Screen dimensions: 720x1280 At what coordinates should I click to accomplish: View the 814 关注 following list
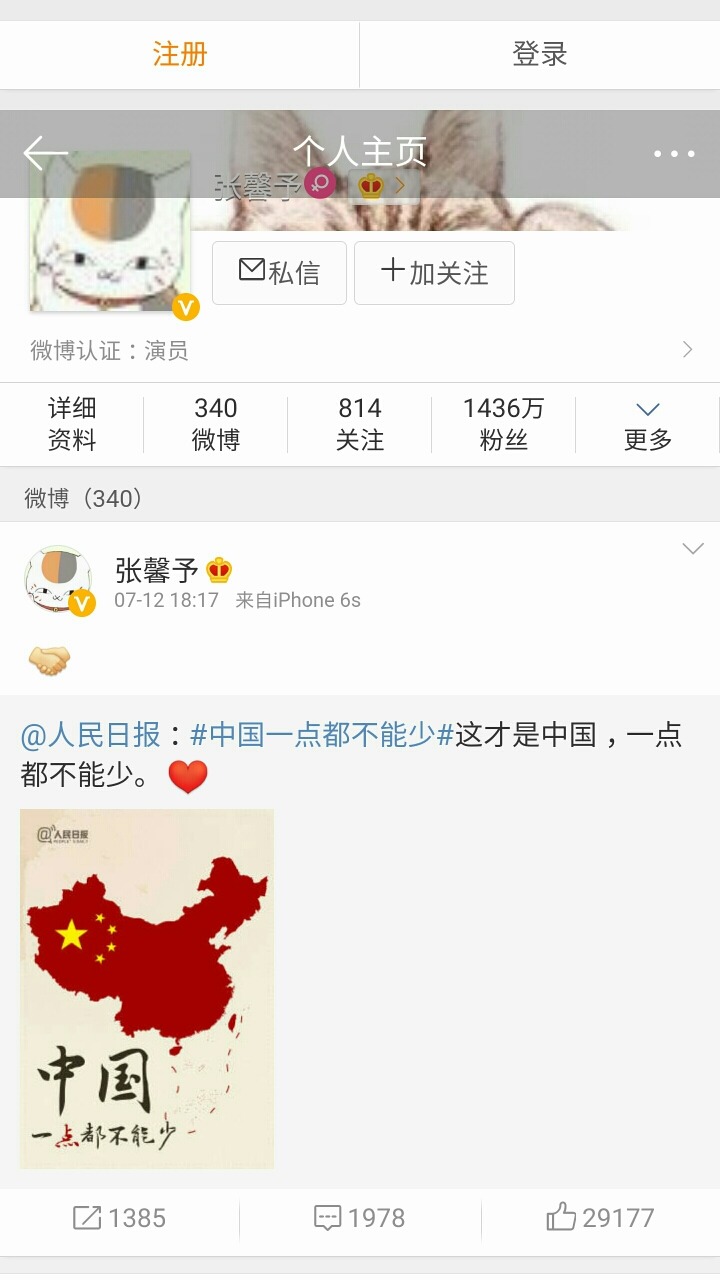coord(360,424)
